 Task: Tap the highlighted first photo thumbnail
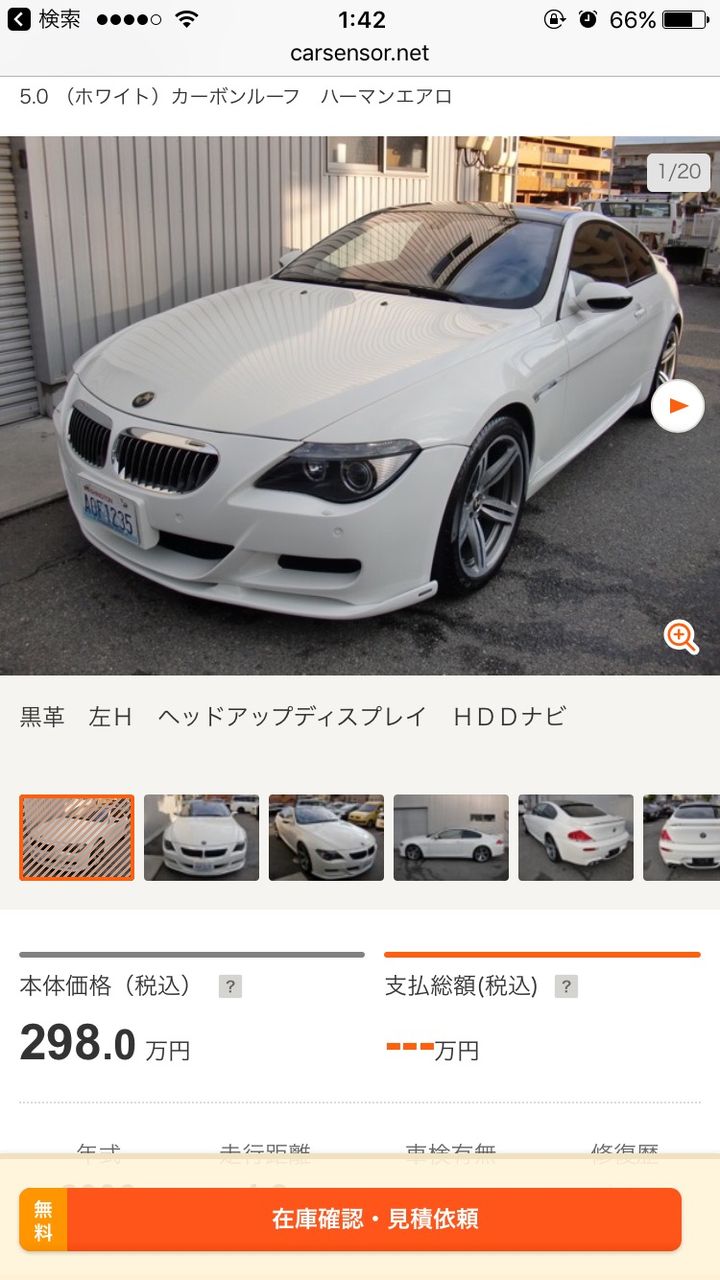tap(77, 837)
